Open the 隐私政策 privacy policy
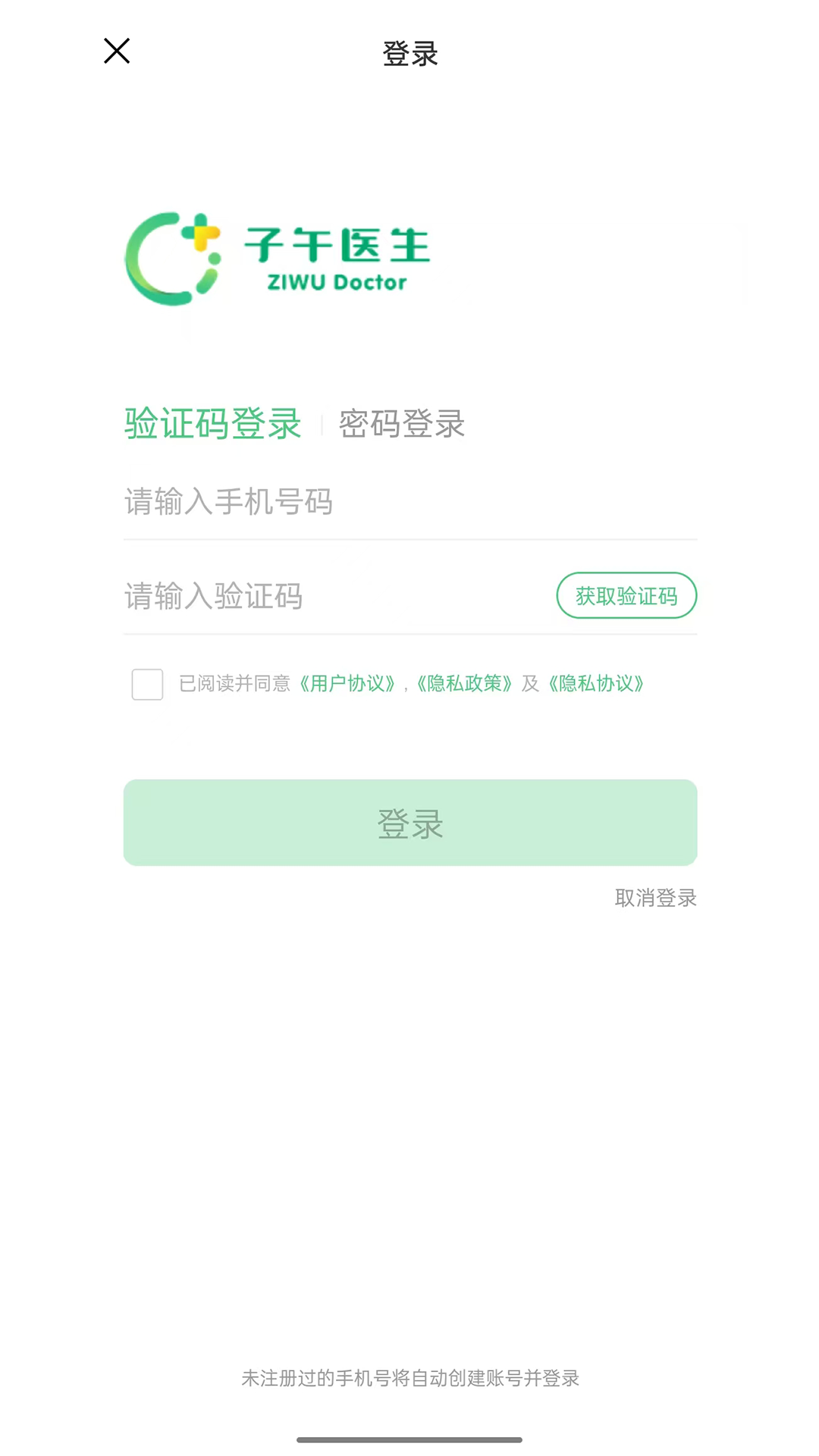 [x=466, y=683]
